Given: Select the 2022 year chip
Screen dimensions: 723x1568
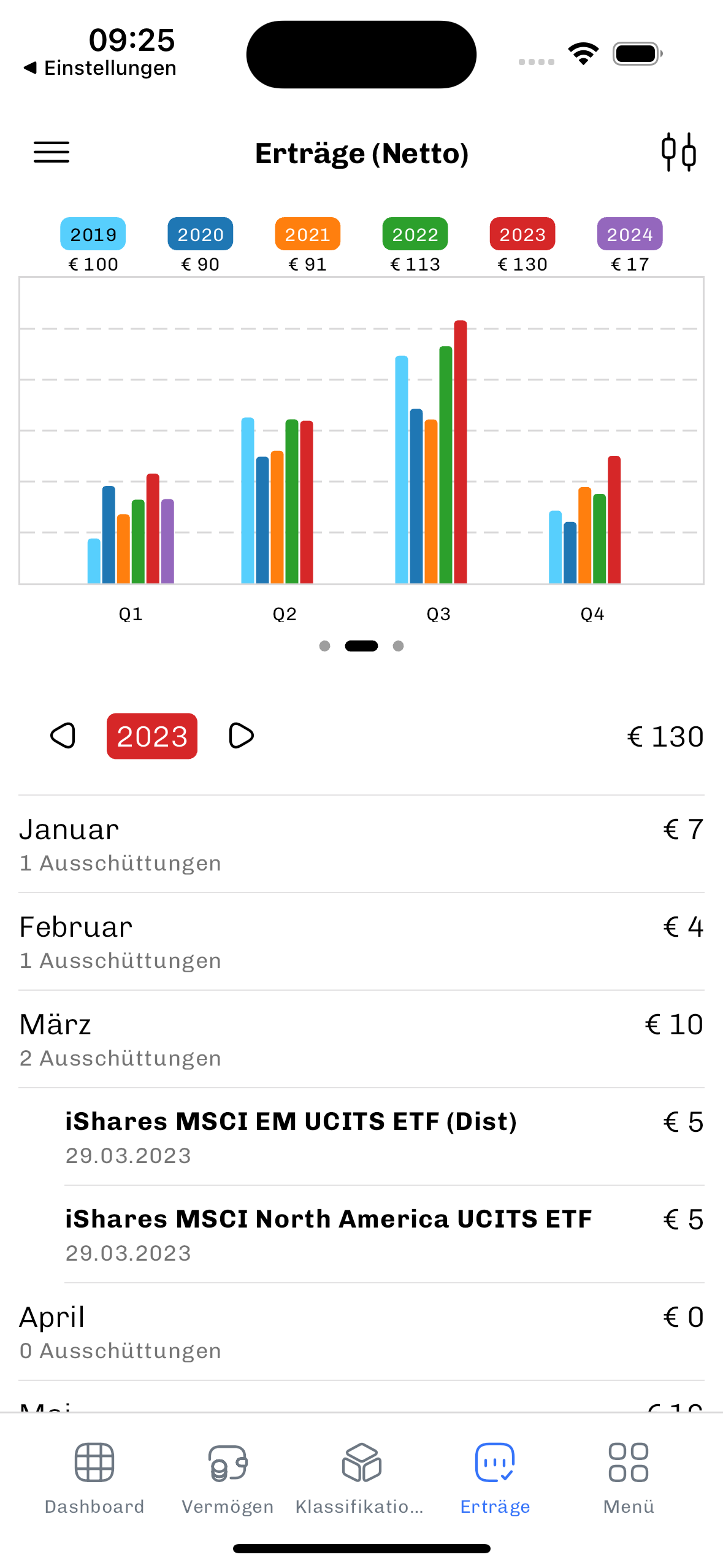Looking at the screenshot, I should click(415, 234).
